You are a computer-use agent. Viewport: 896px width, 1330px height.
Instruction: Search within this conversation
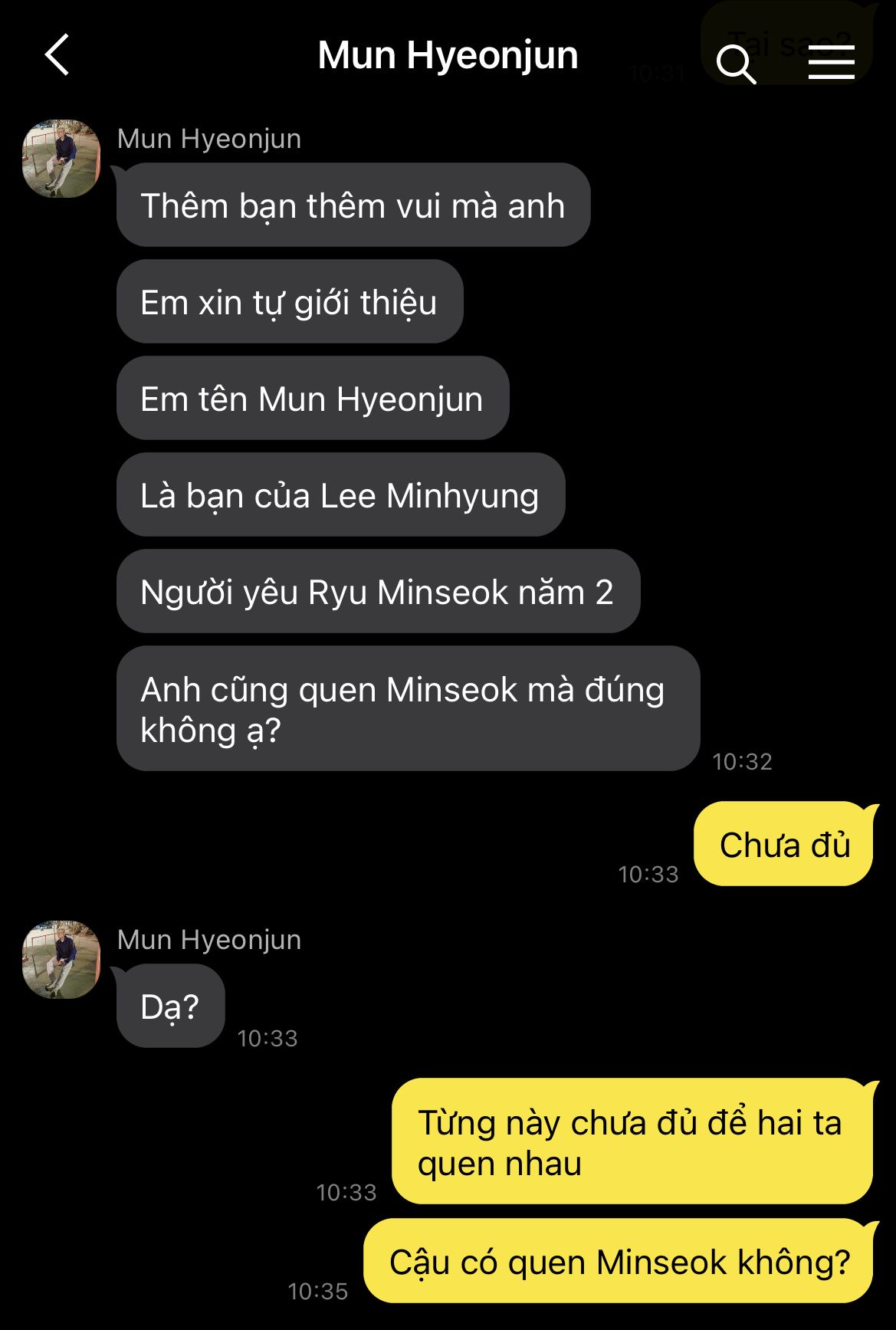pyautogui.click(x=736, y=63)
